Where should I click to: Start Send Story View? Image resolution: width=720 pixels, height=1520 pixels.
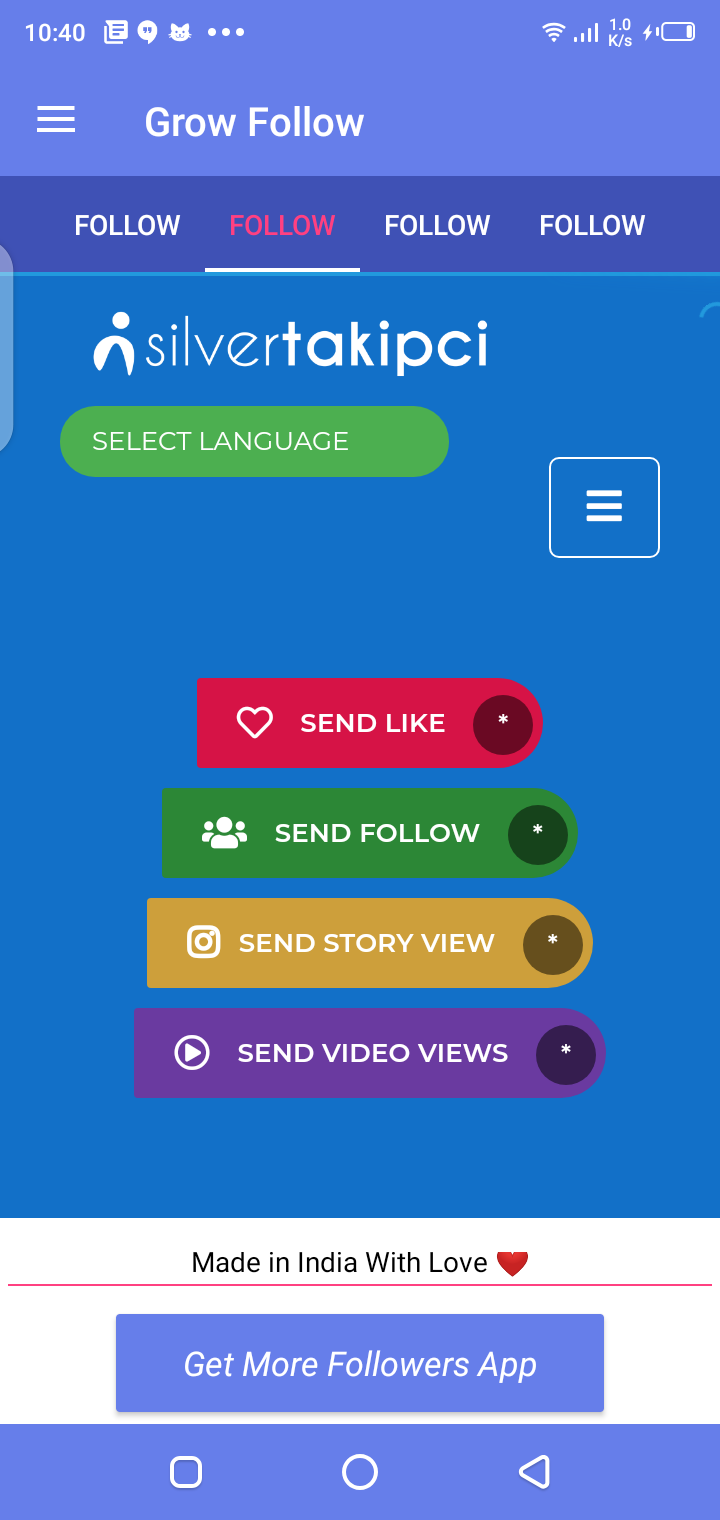pos(370,943)
